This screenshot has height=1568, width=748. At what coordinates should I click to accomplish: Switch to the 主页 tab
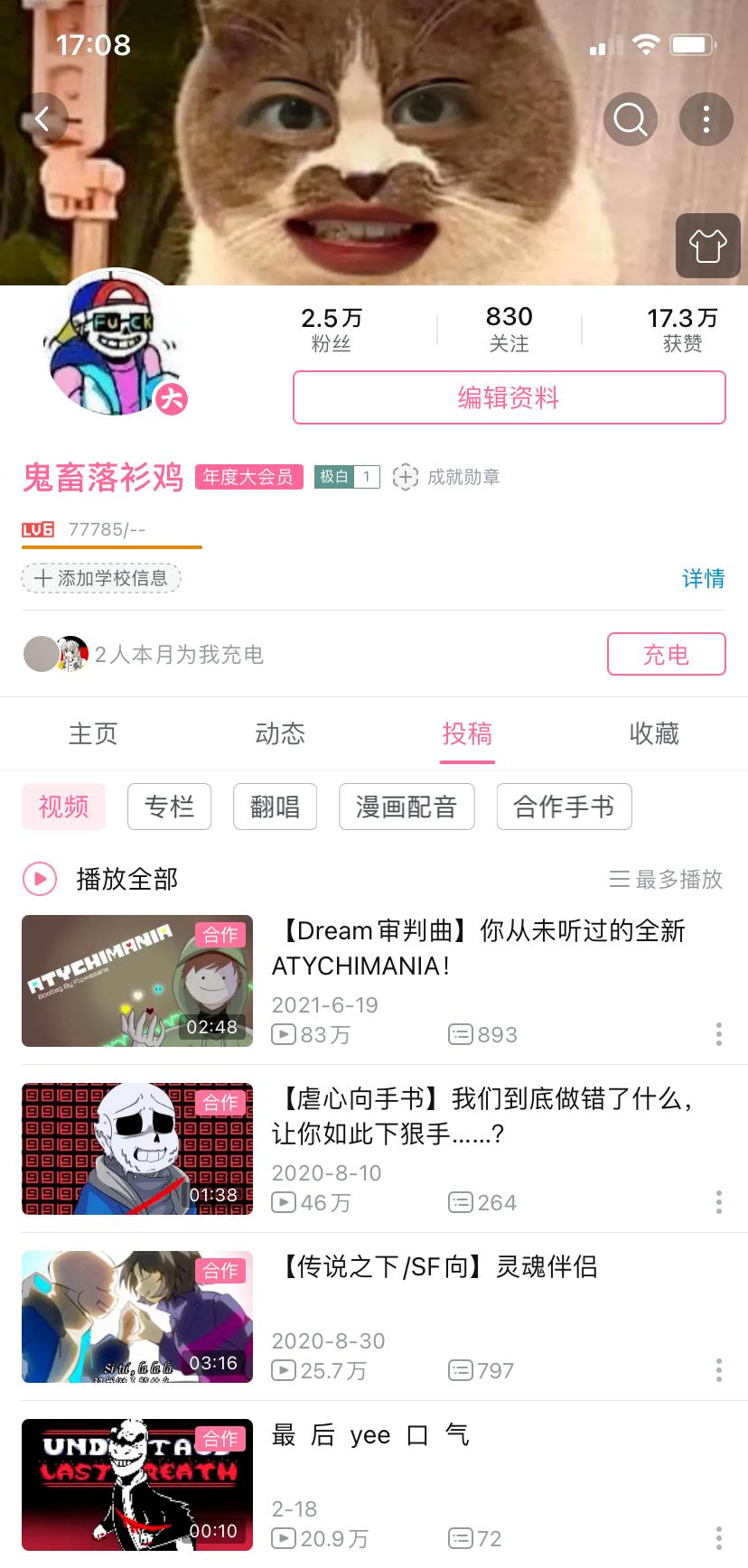tap(93, 733)
